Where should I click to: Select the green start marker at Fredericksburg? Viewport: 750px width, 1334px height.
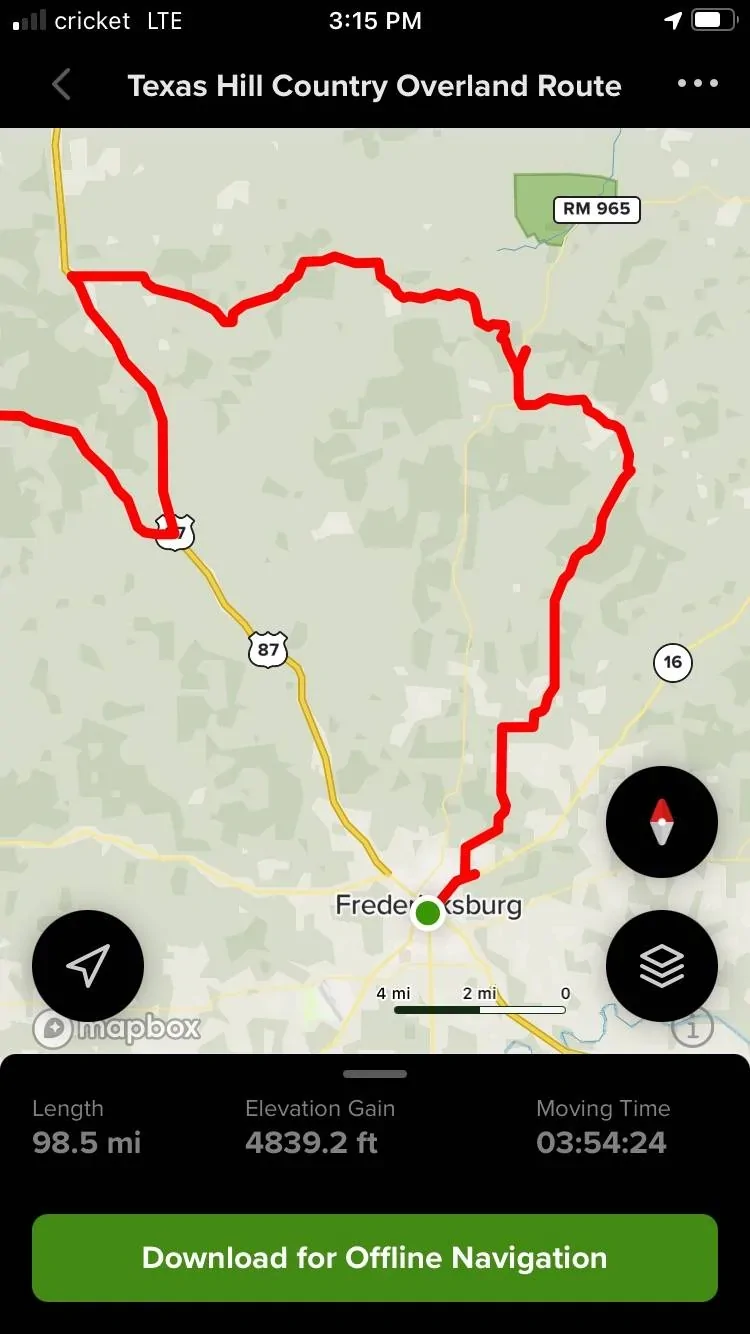(428, 912)
